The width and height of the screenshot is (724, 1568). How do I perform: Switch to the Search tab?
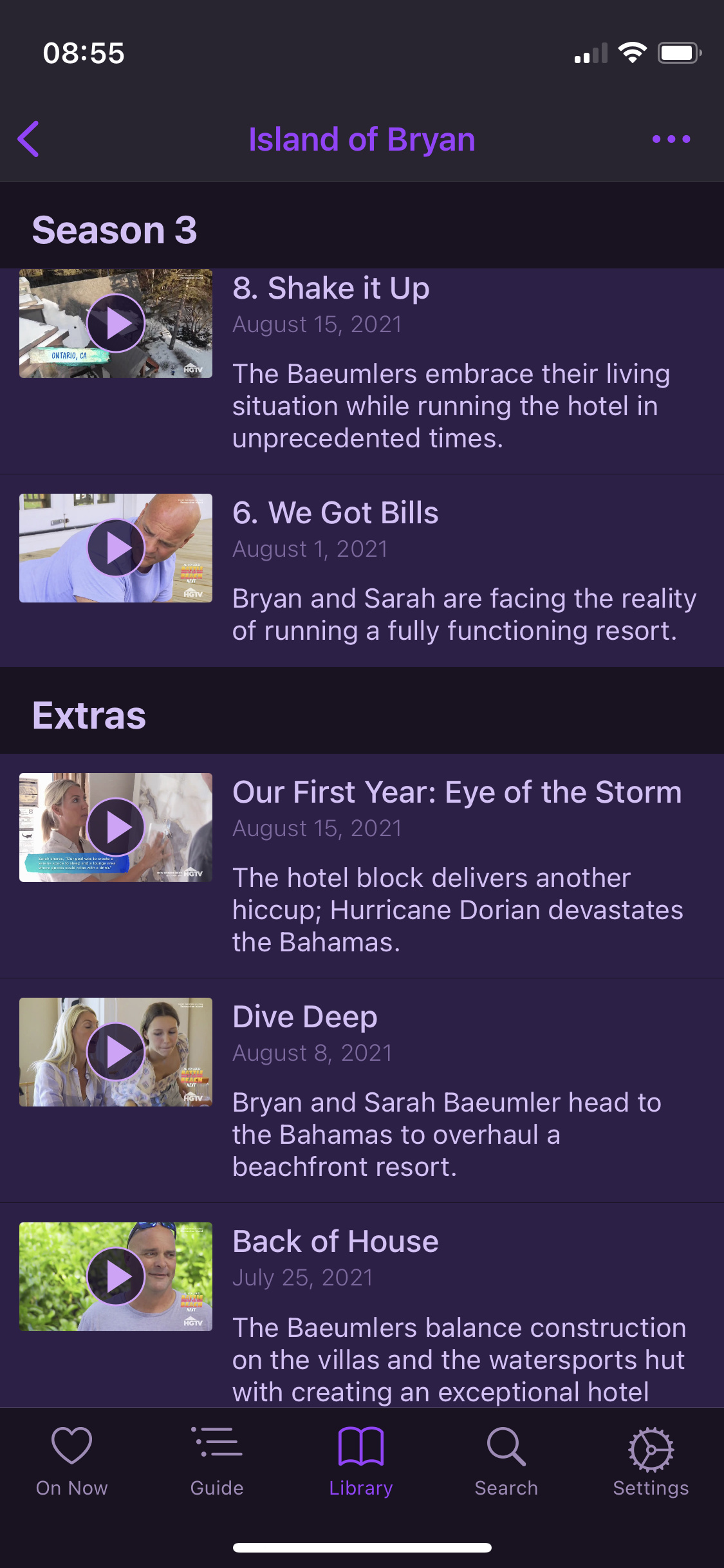[x=506, y=1461]
